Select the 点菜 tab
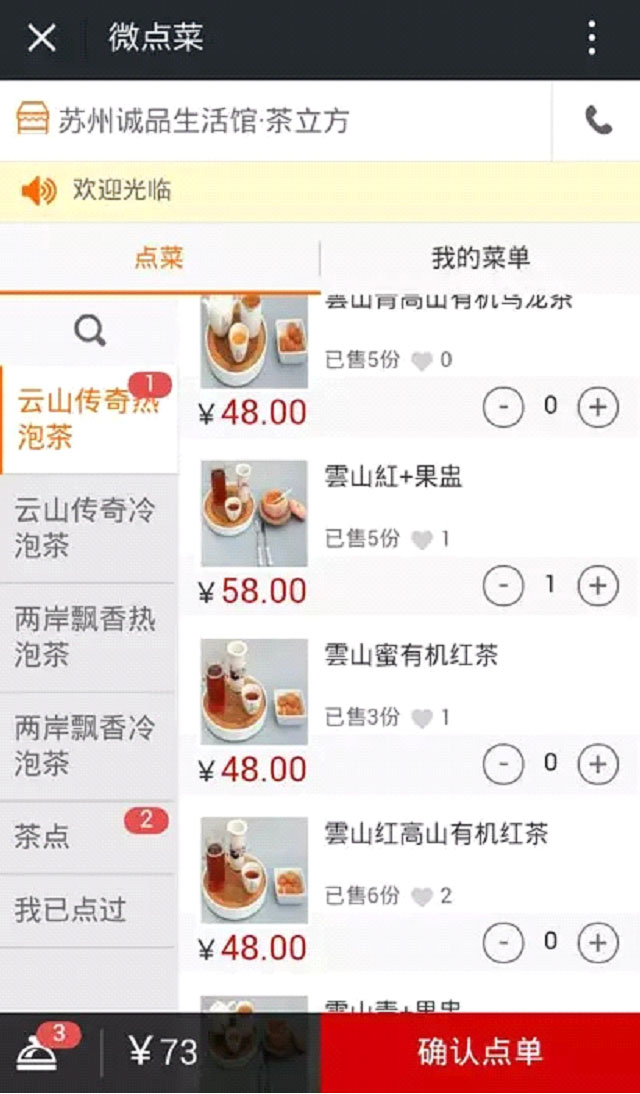 click(159, 258)
